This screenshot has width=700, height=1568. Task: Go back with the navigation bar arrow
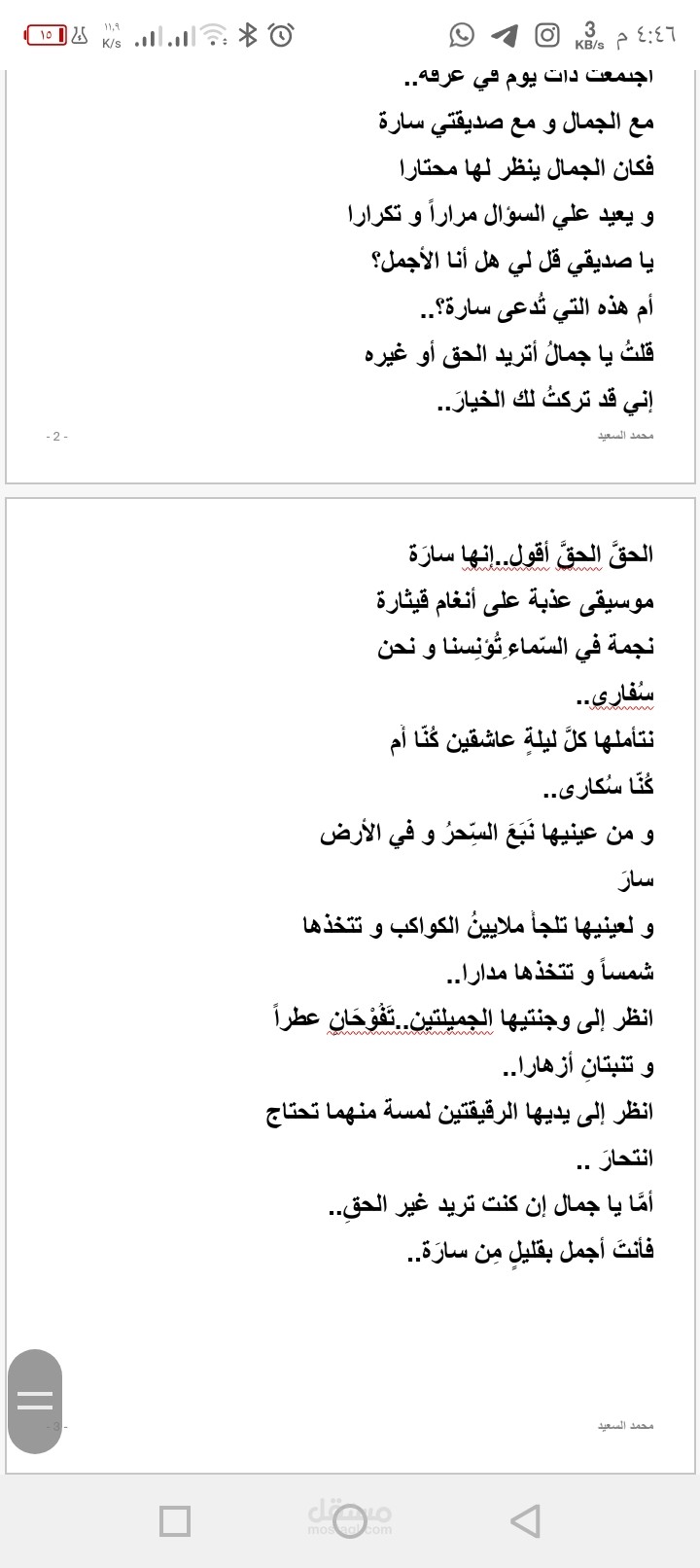[525, 1520]
